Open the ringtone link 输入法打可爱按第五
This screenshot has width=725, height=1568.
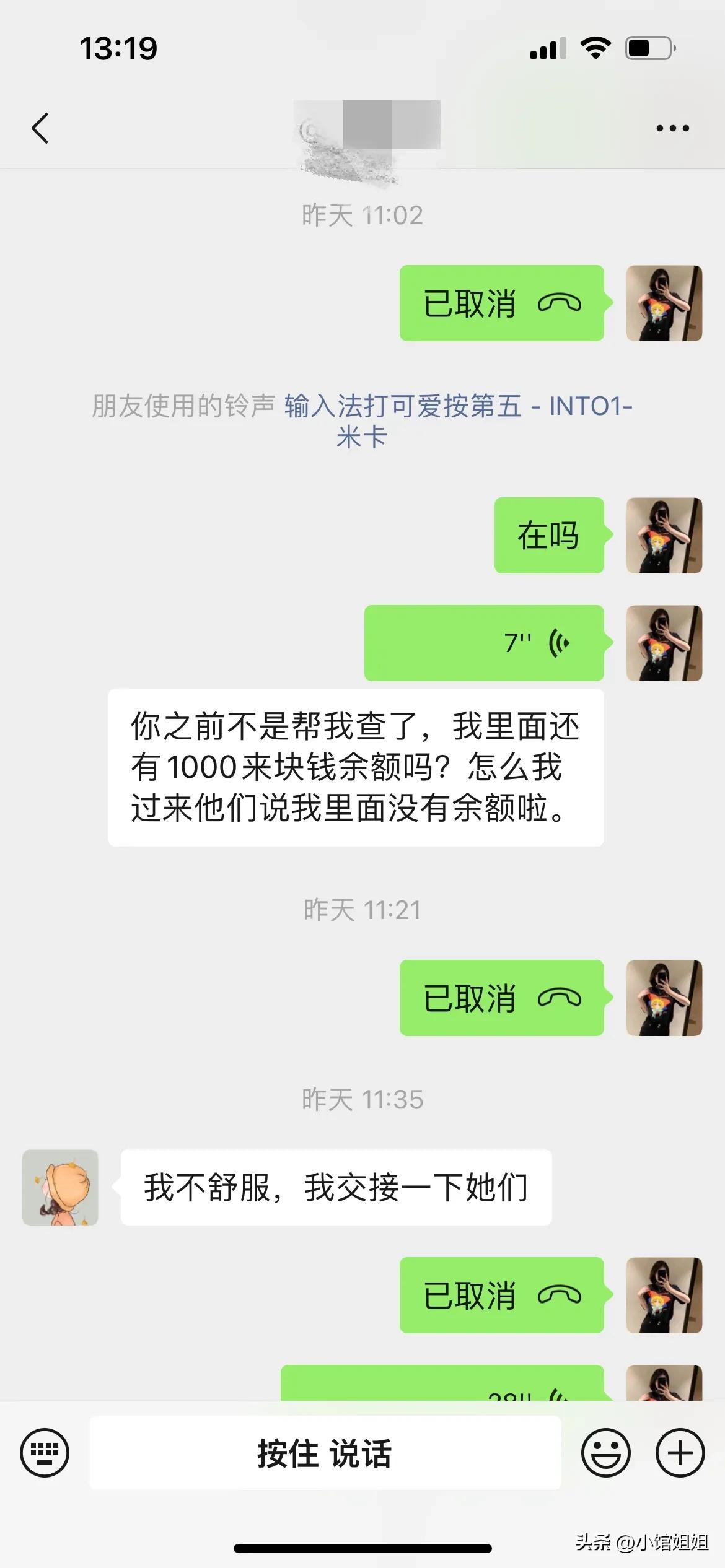tap(457, 407)
